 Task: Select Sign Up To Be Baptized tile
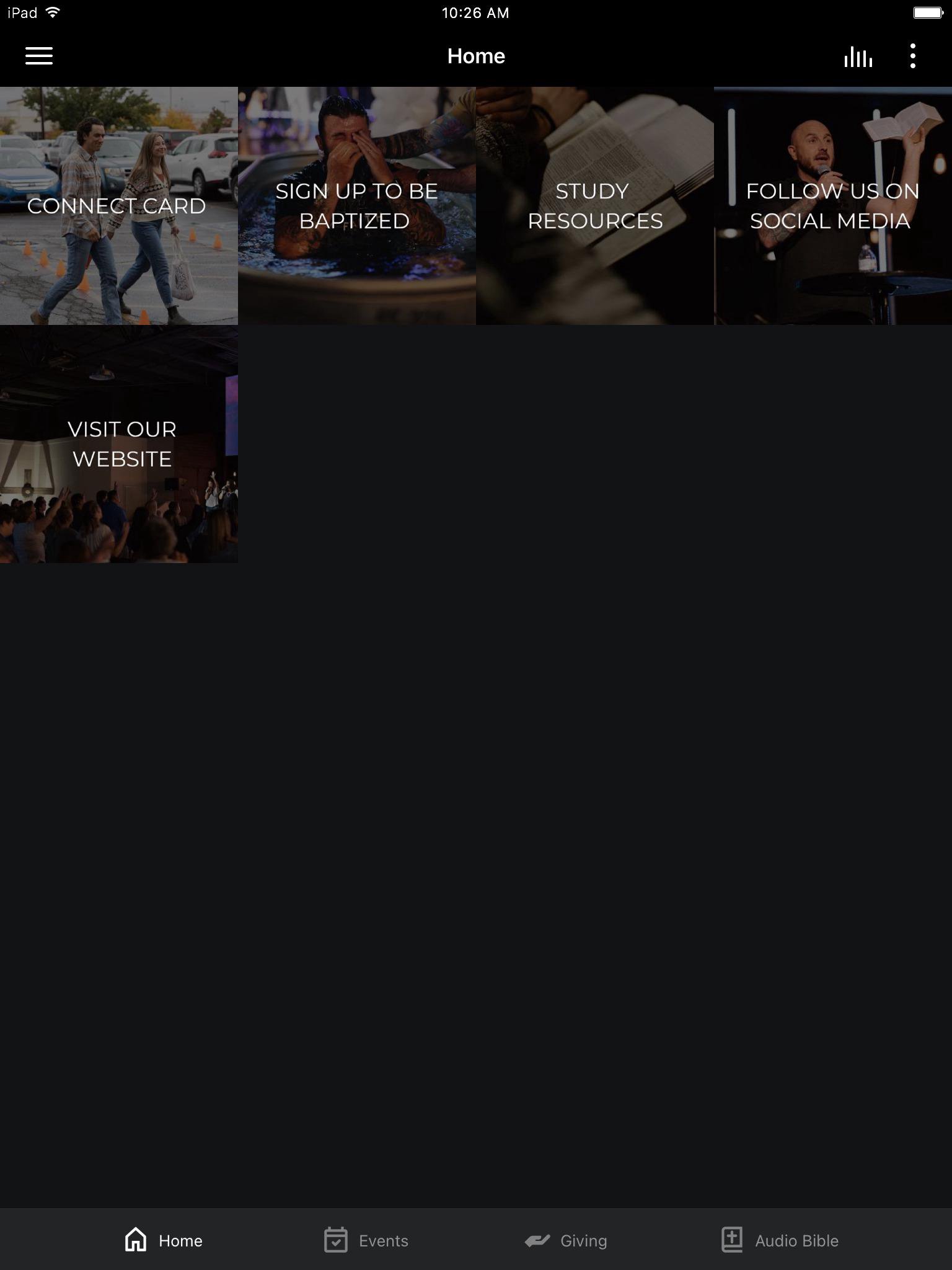tap(356, 206)
